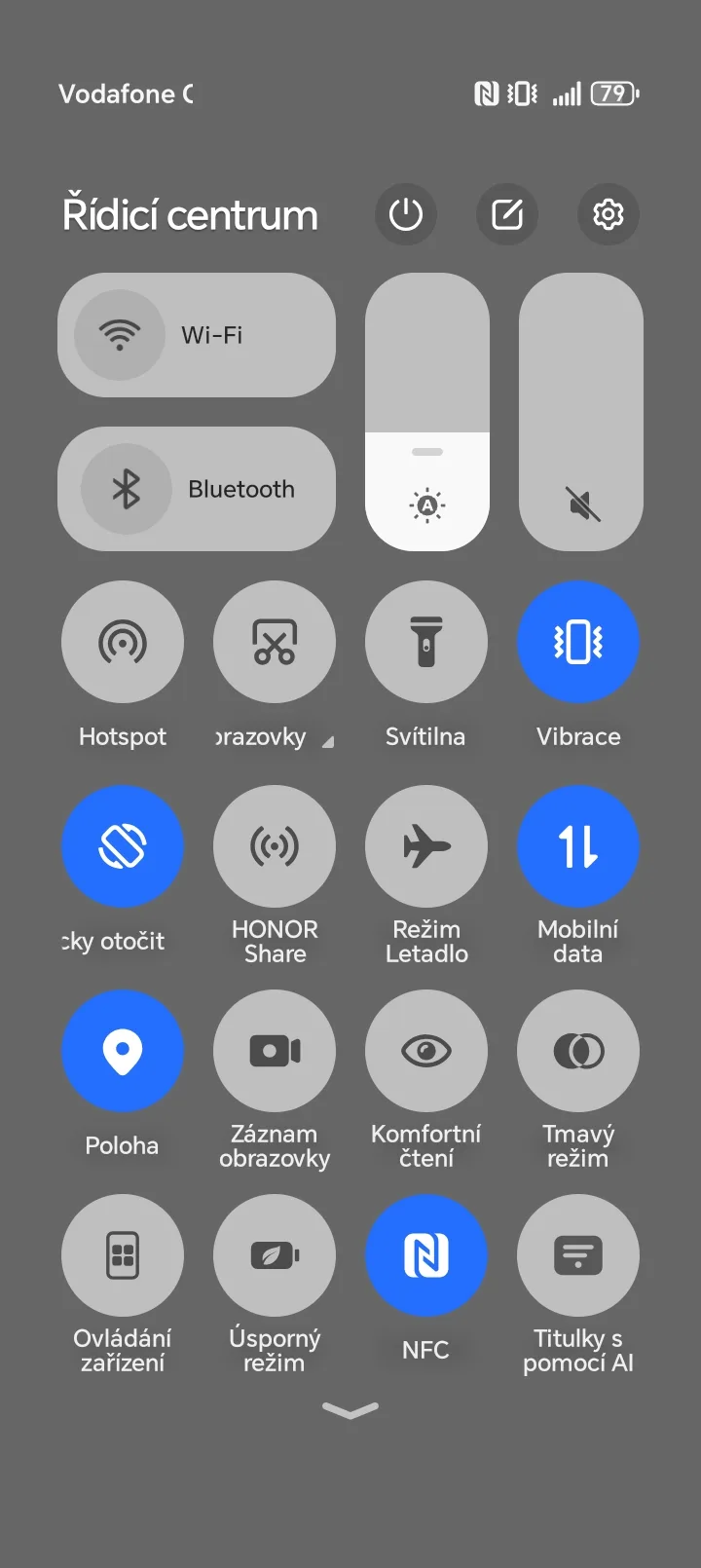This screenshot has width=701, height=1568.
Task: Turn off Poloha location
Action: pyautogui.click(x=123, y=1052)
